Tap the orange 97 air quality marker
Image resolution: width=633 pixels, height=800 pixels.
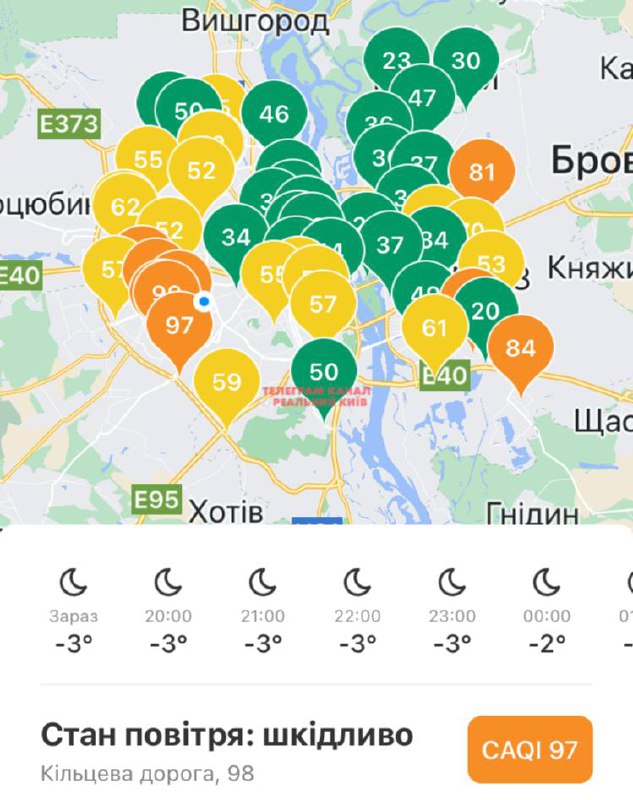point(178,327)
